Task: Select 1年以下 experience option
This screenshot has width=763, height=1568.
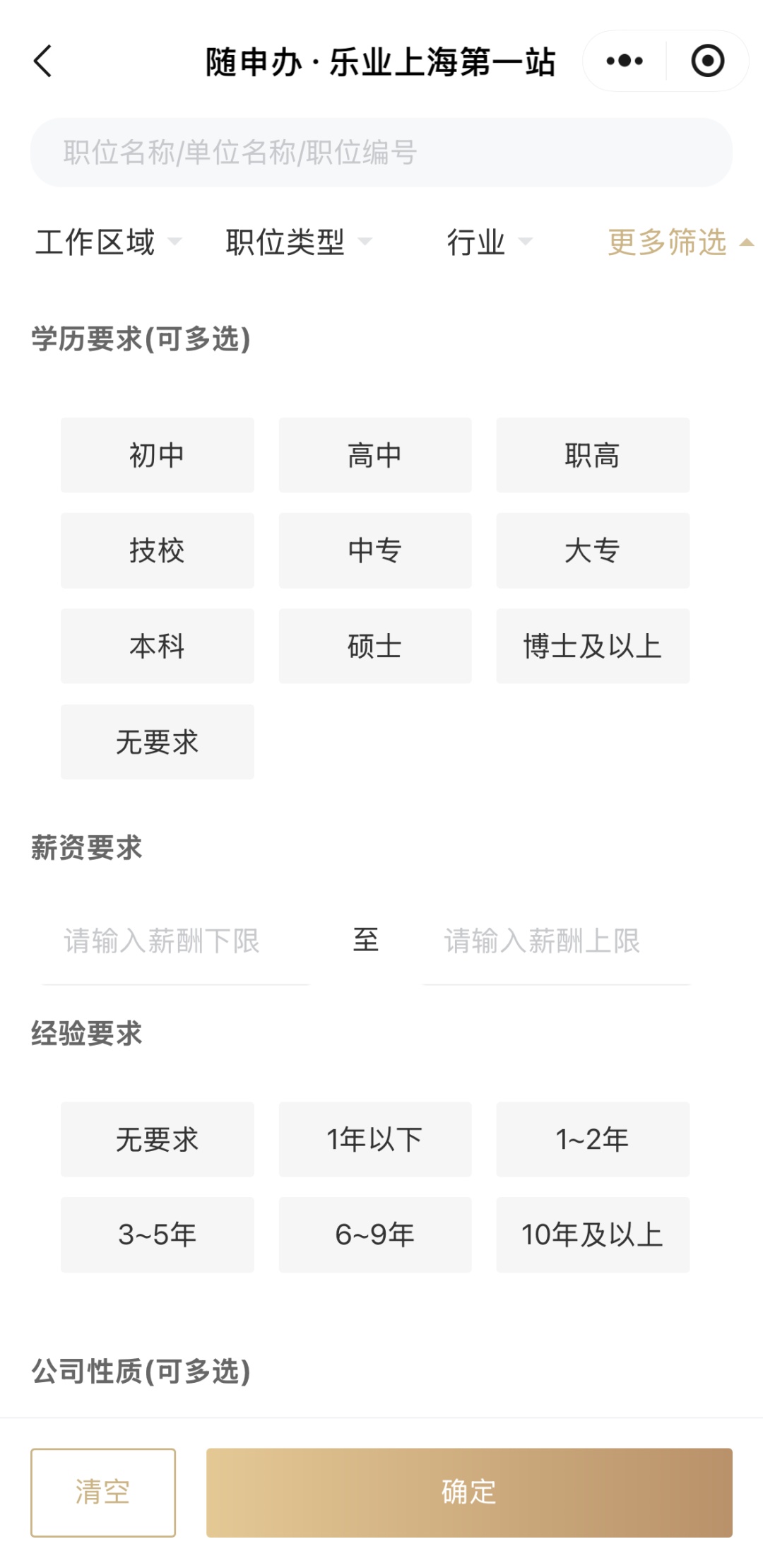Action: coord(374,1139)
